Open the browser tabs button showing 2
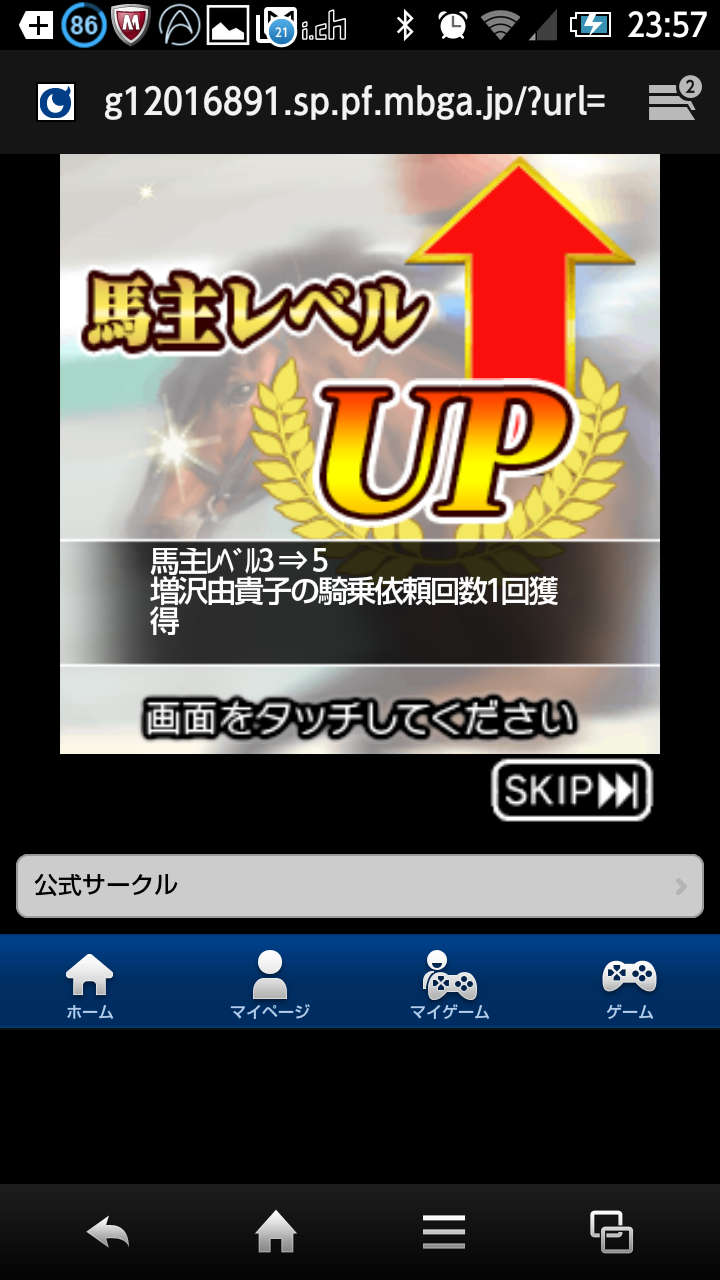This screenshot has width=720, height=1280. coord(674,100)
